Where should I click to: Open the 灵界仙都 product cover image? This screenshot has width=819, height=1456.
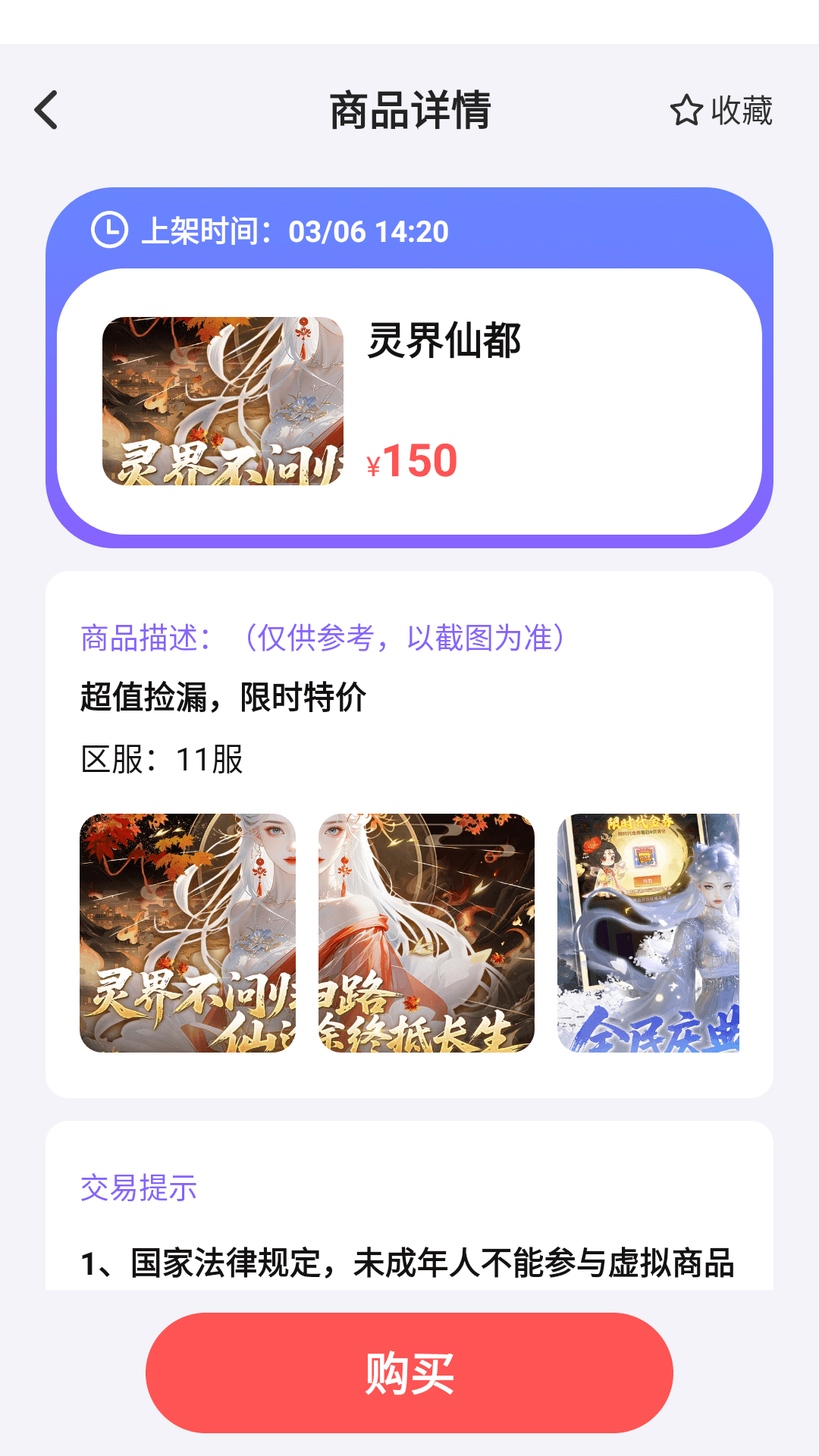223,401
